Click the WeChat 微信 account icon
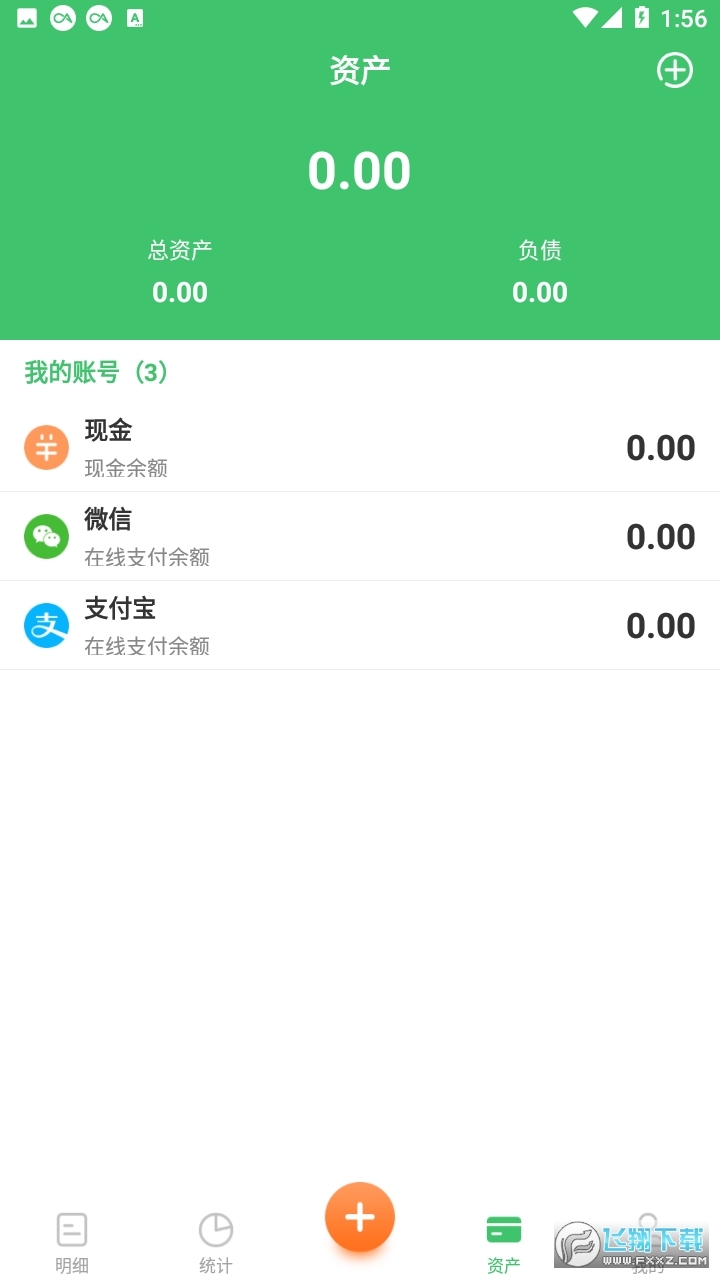720x1280 pixels. (46, 536)
